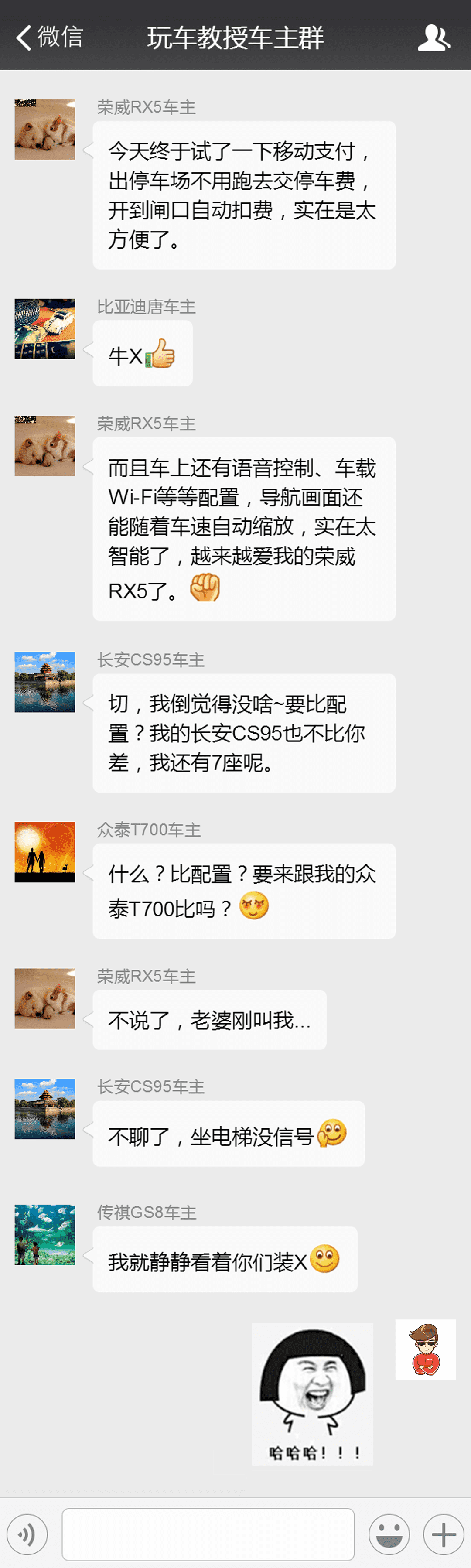Screen dimensions: 471x1568
Task: View the 哈哈哈 sticker image
Action: point(312,1393)
